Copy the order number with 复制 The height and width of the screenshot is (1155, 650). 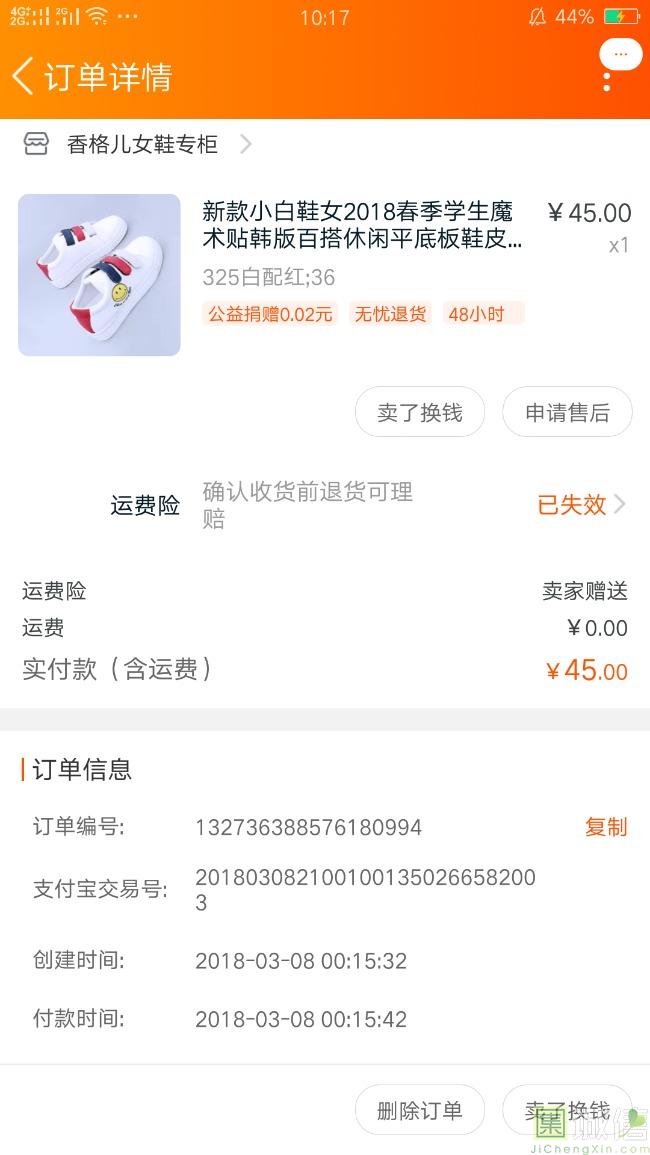coord(606,827)
